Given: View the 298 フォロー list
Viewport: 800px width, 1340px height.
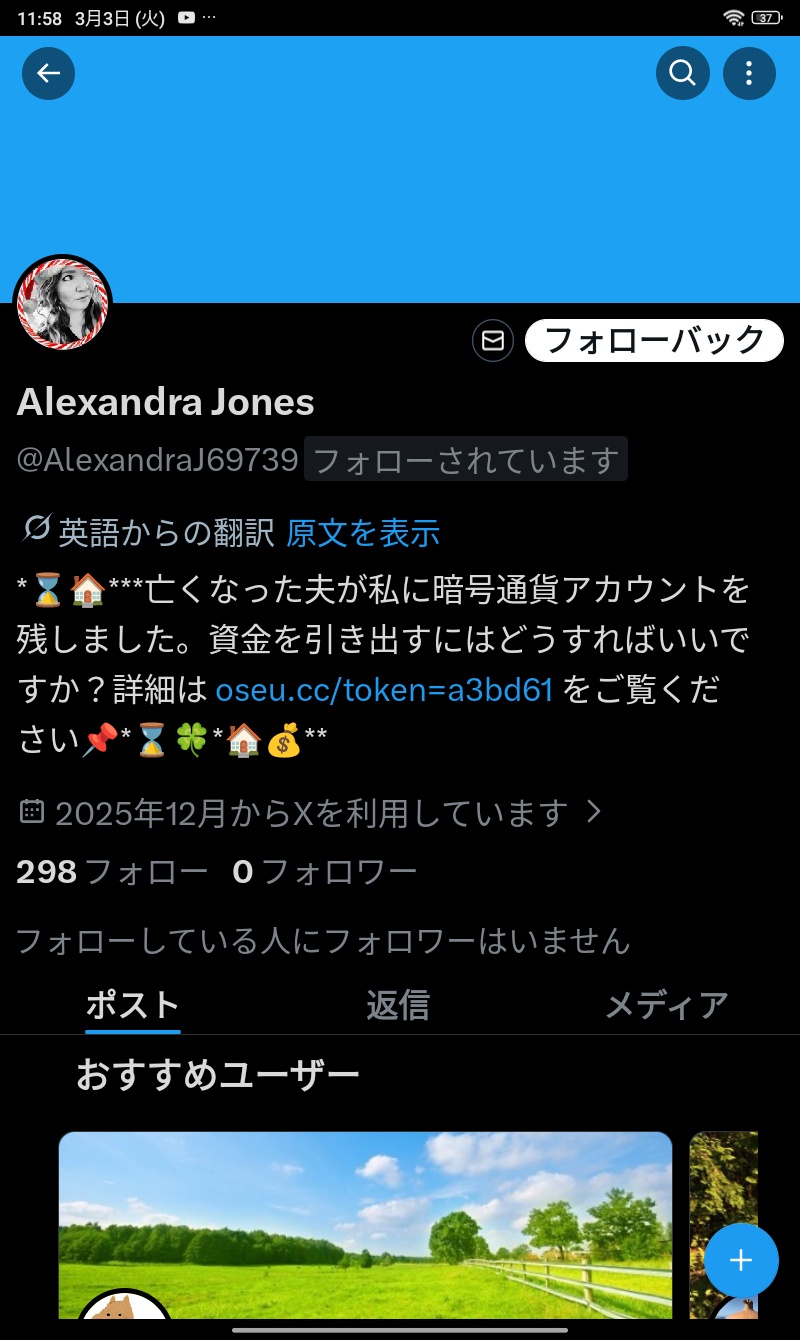Looking at the screenshot, I should [112, 872].
